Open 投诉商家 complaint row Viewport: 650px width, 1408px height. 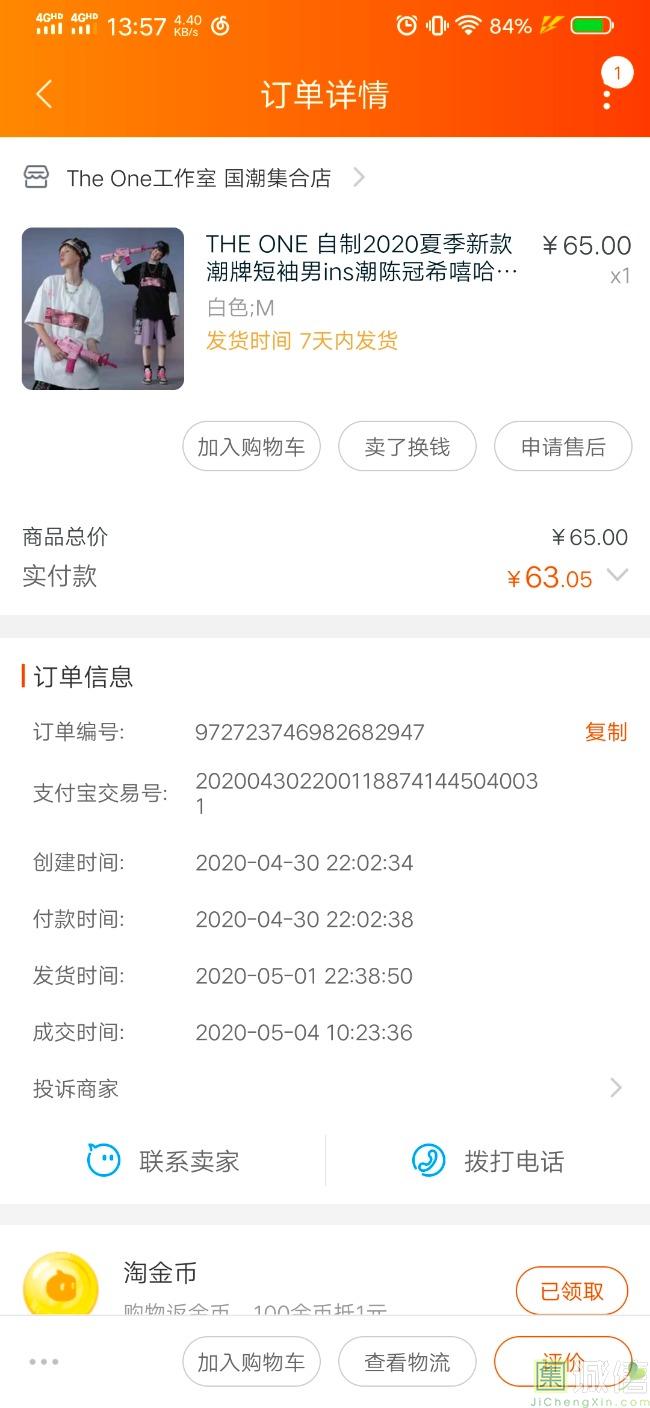pos(325,1088)
